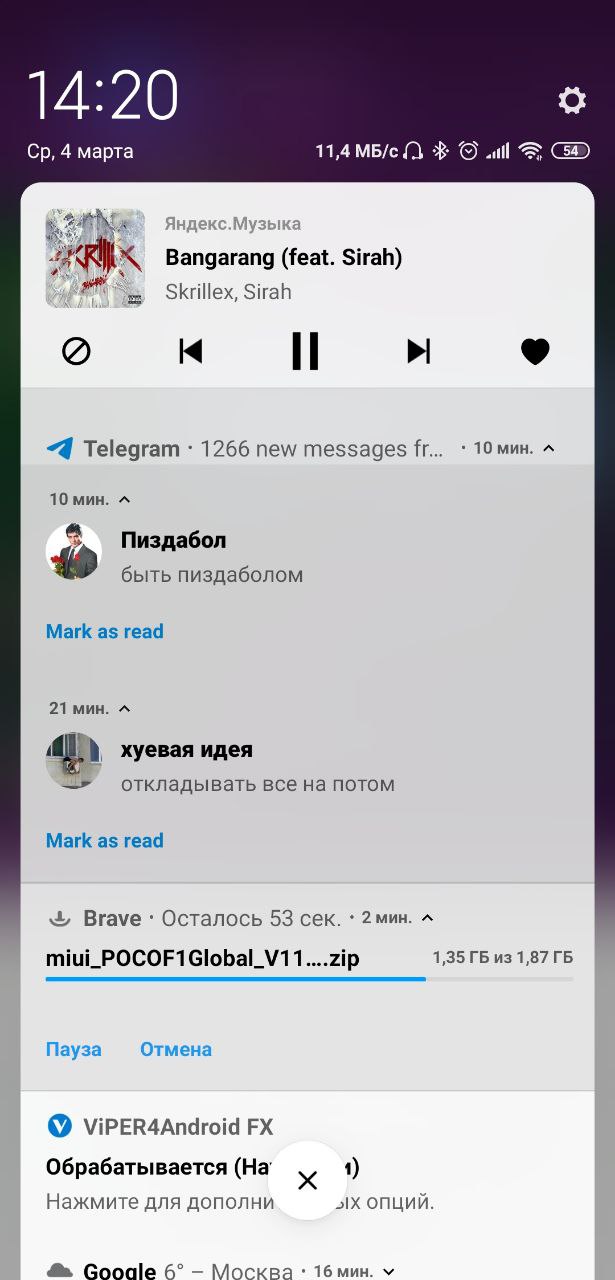Tap the dislike circle icon
Viewport: 615px width, 1280px height.
(77, 351)
